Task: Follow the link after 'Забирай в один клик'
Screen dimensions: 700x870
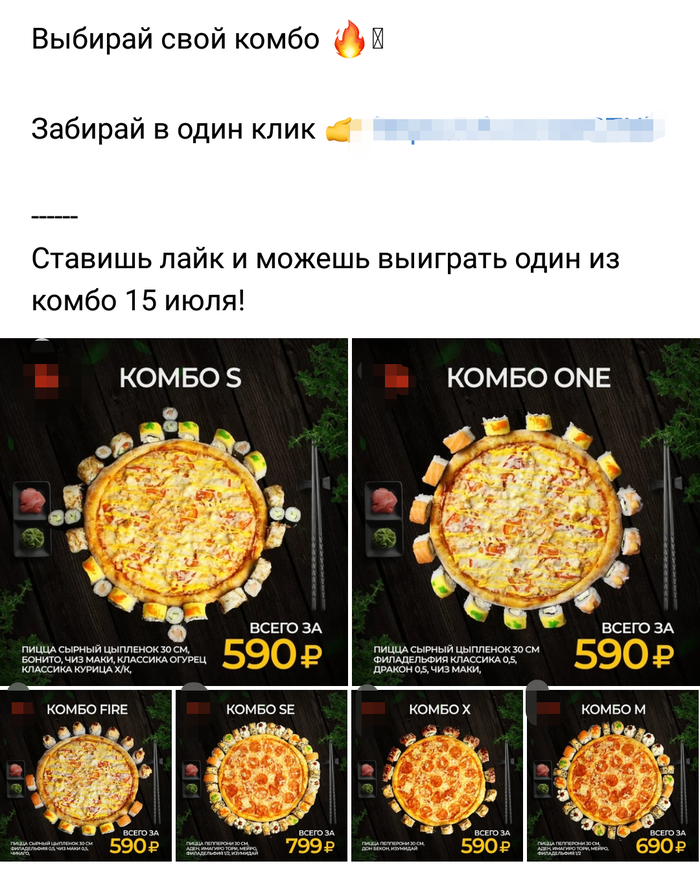Action: tap(510, 130)
